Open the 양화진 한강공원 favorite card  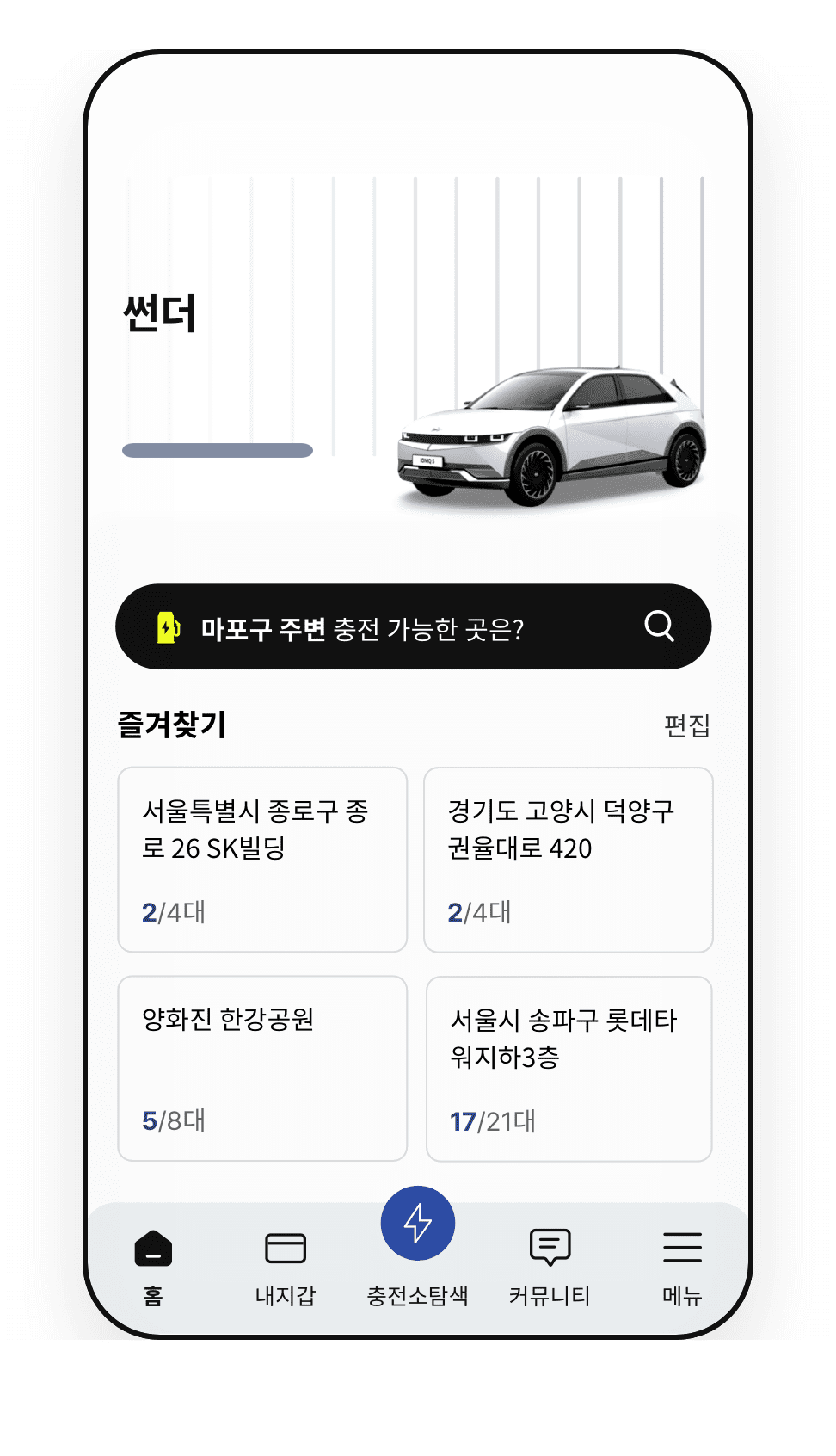click(262, 1067)
